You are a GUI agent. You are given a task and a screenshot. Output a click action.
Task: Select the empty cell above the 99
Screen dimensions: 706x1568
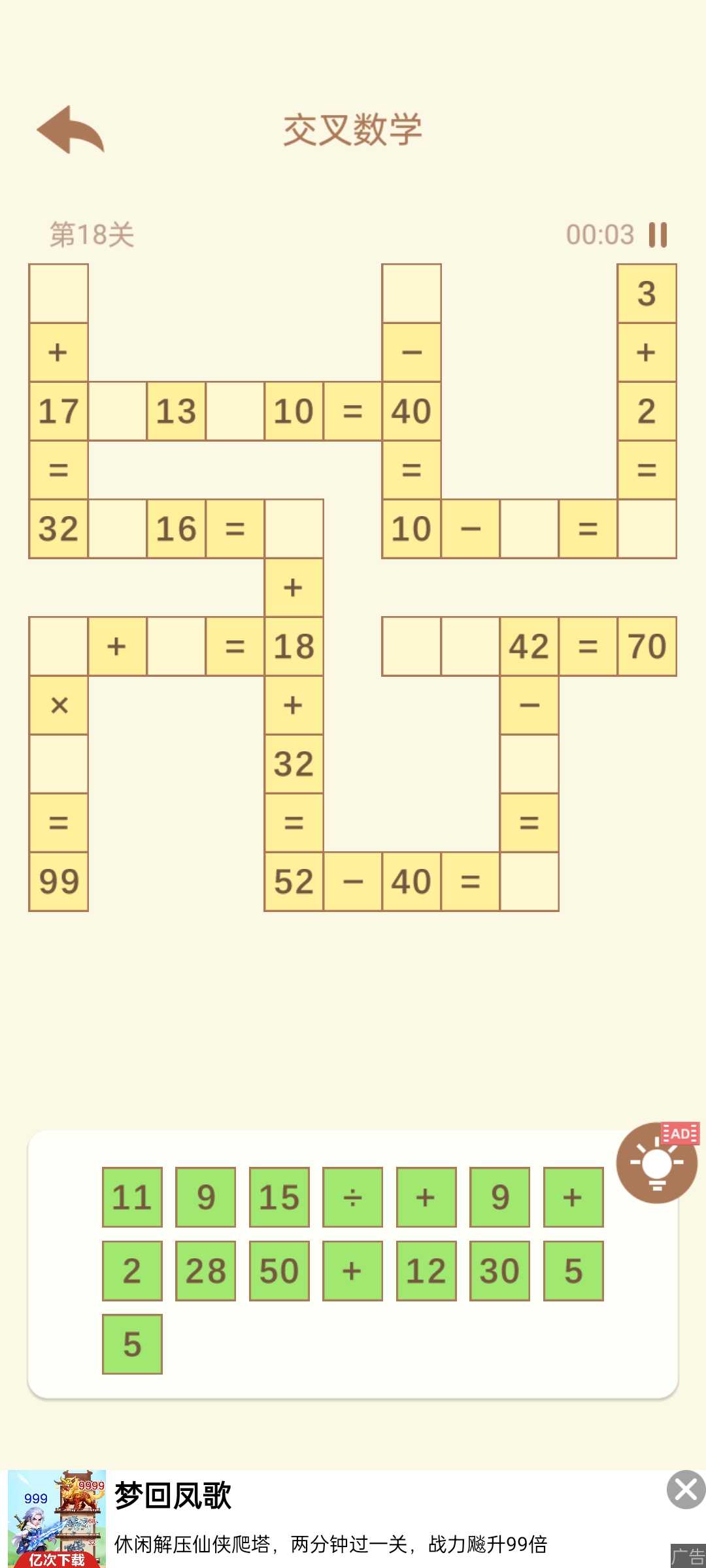pyautogui.click(x=59, y=764)
